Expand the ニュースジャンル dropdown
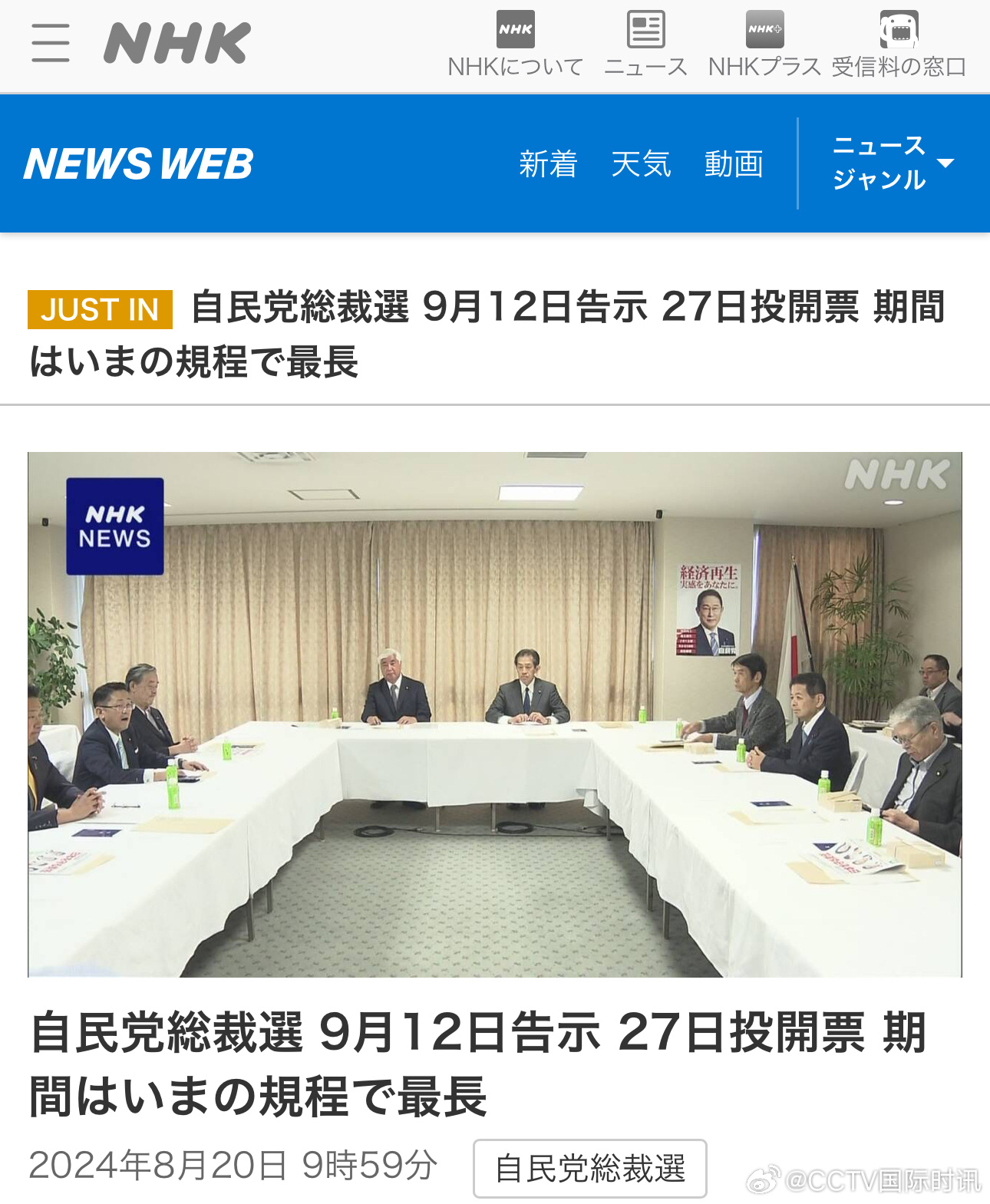 (x=893, y=163)
